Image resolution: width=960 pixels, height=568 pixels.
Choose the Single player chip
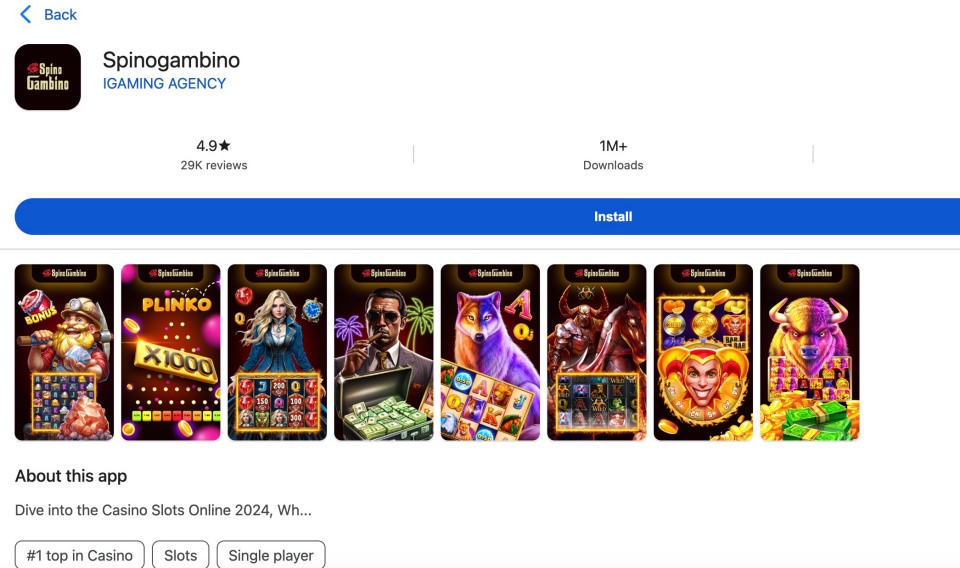(271, 555)
